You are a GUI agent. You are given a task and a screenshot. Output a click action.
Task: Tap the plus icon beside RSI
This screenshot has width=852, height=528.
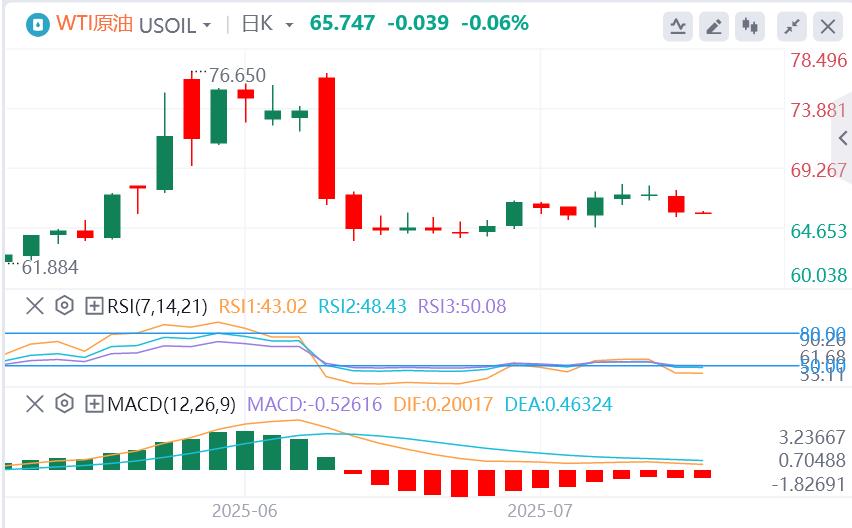pos(95,306)
